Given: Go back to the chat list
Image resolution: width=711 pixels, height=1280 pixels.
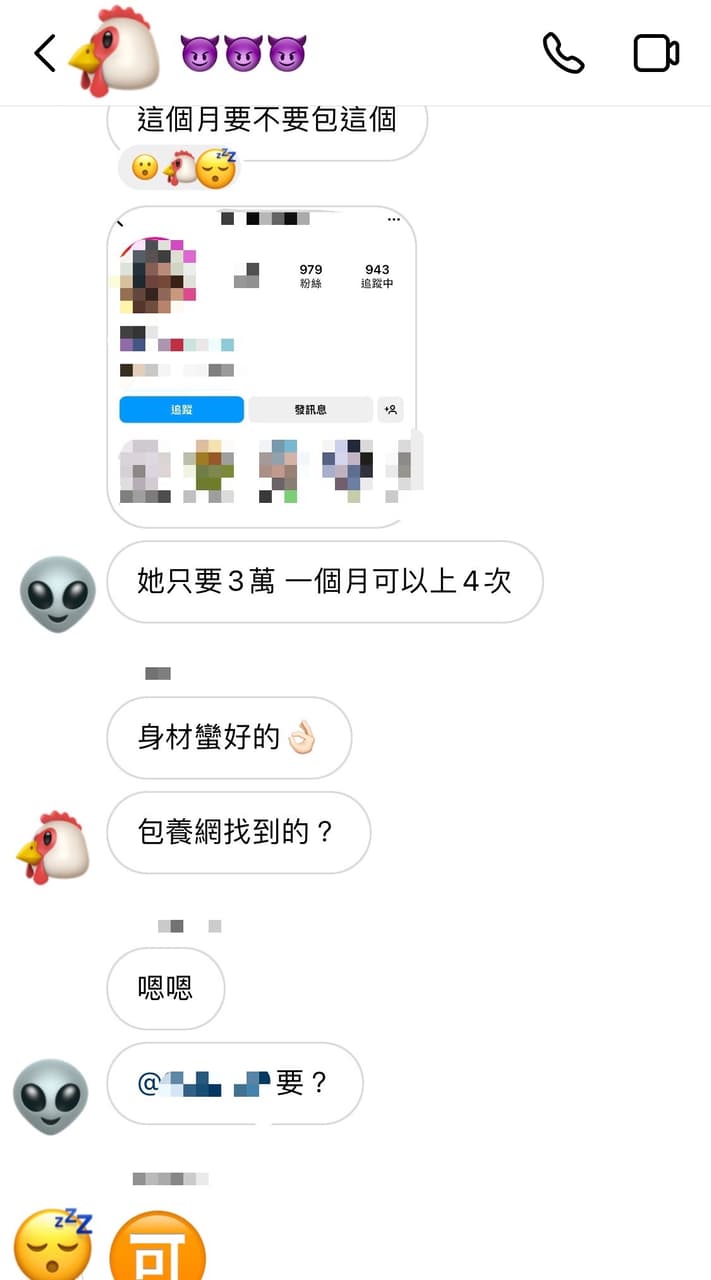Looking at the screenshot, I should tap(44, 53).
